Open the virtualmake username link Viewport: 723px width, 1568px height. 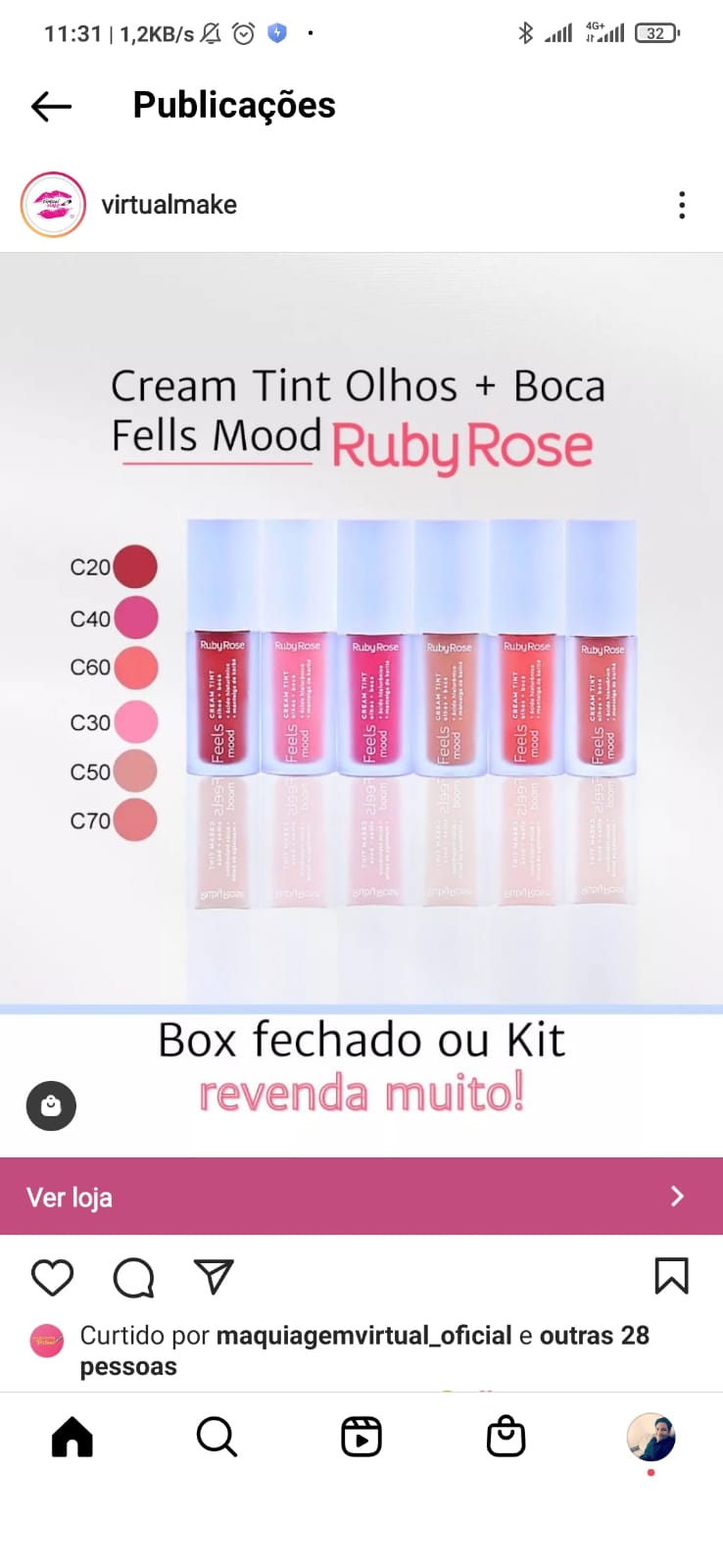(169, 205)
